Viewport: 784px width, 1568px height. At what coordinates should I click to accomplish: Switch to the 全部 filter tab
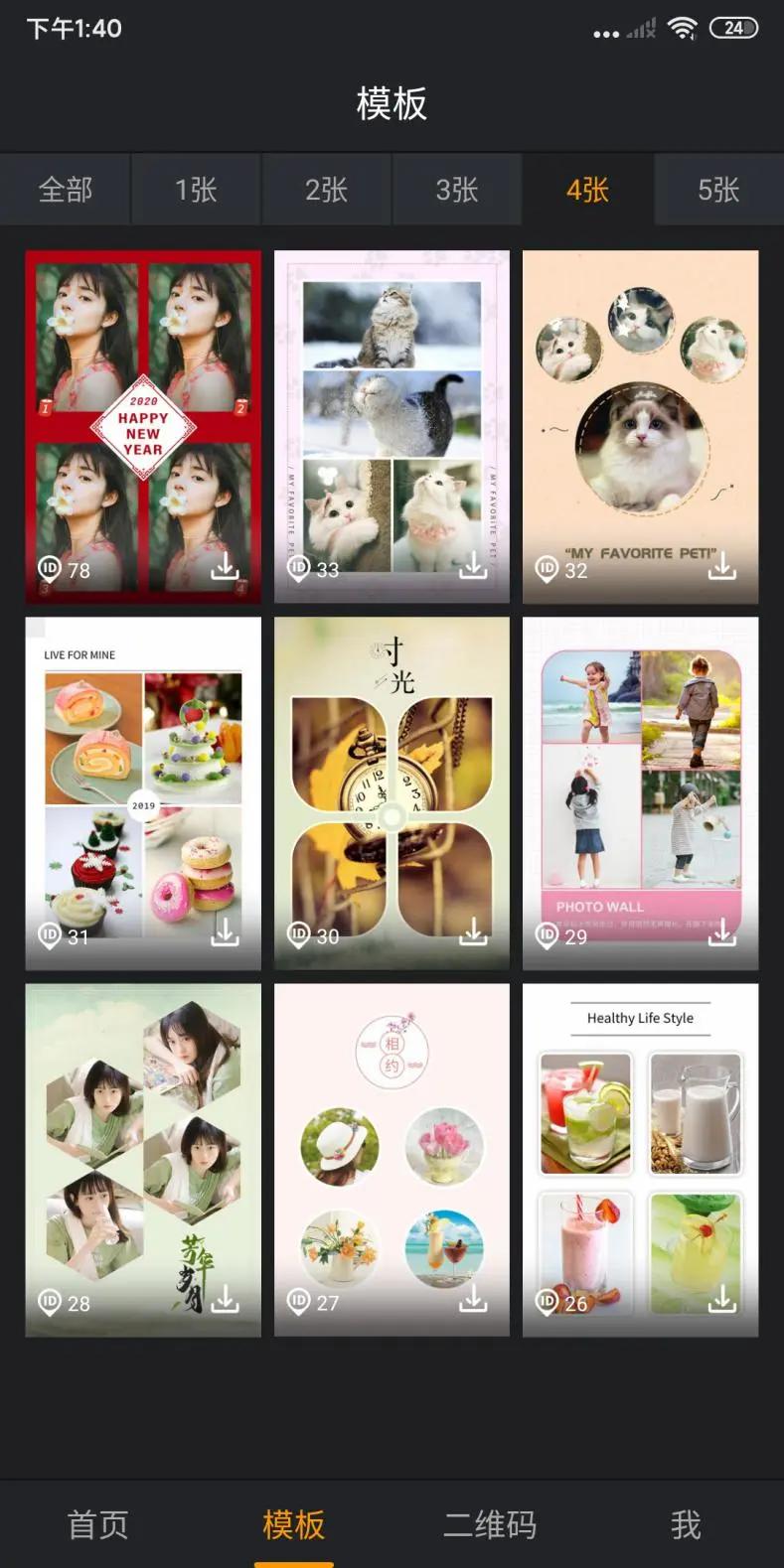click(66, 190)
